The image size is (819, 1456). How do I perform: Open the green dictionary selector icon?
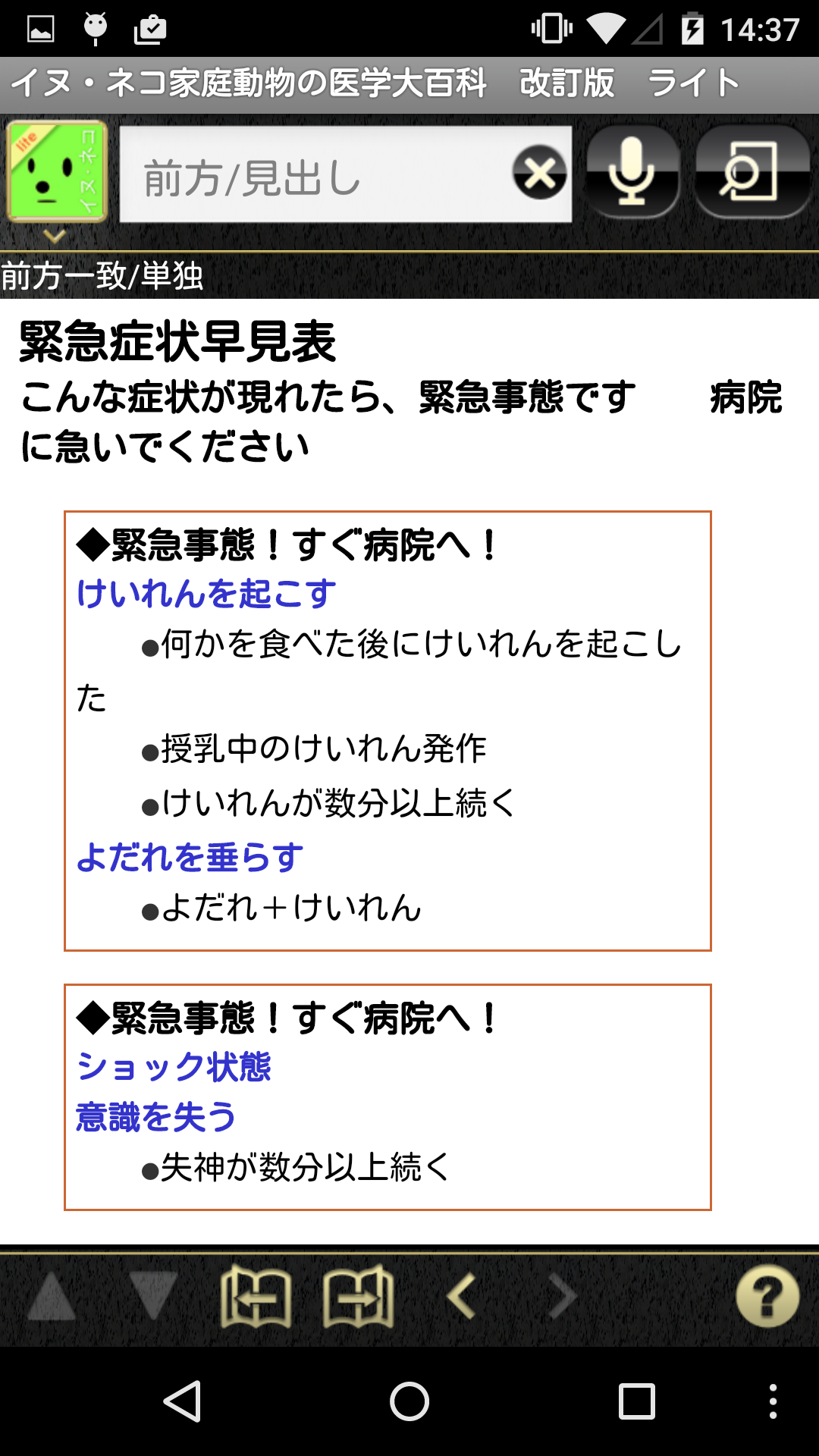57,173
